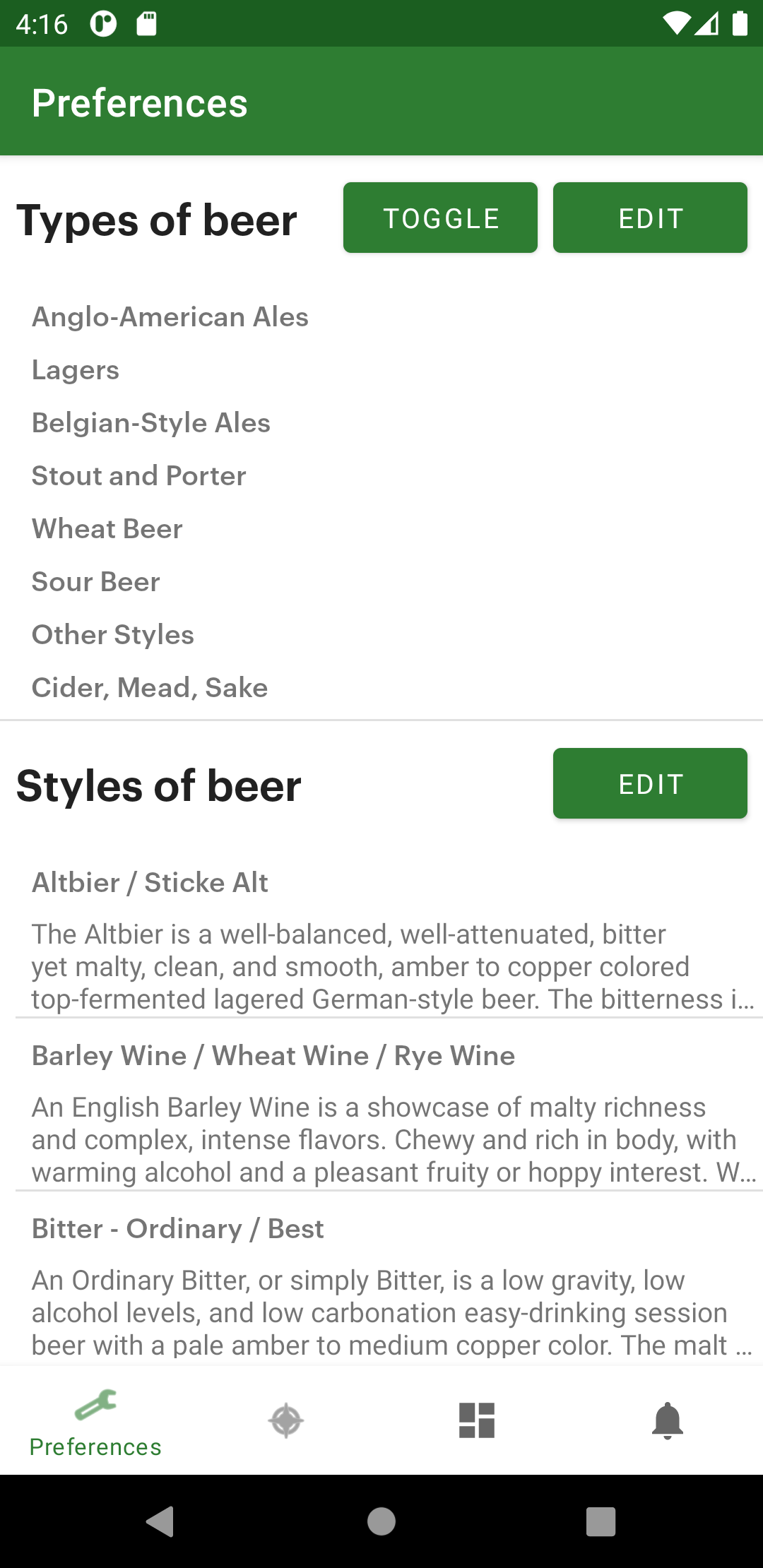Image resolution: width=763 pixels, height=1568 pixels.
Task: Edit the Styles of beer list
Action: coord(650,783)
